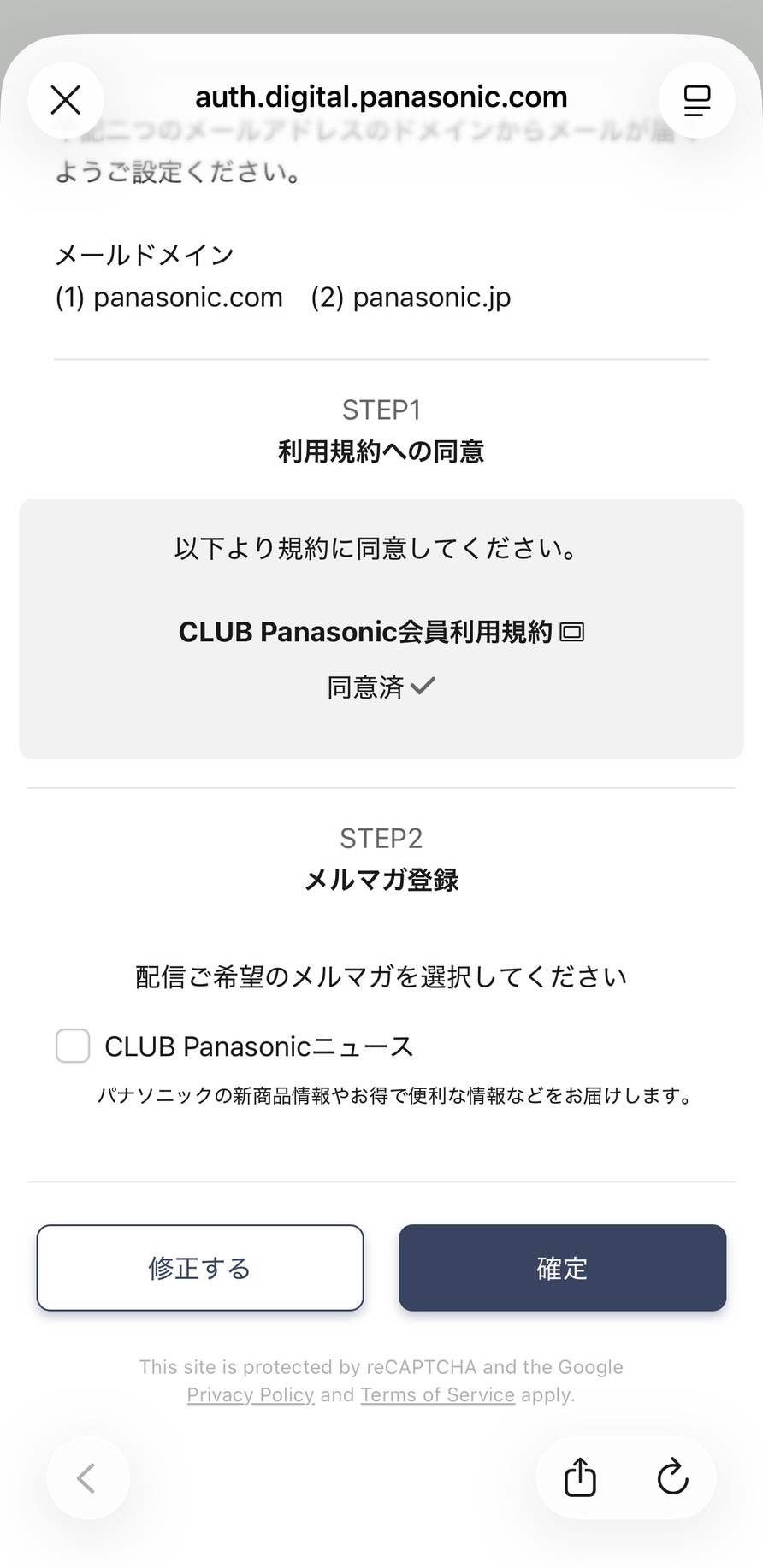Go back to the previous page
Image resolution: width=763 pixels, height=1568 pixels.
point(87,1477)
